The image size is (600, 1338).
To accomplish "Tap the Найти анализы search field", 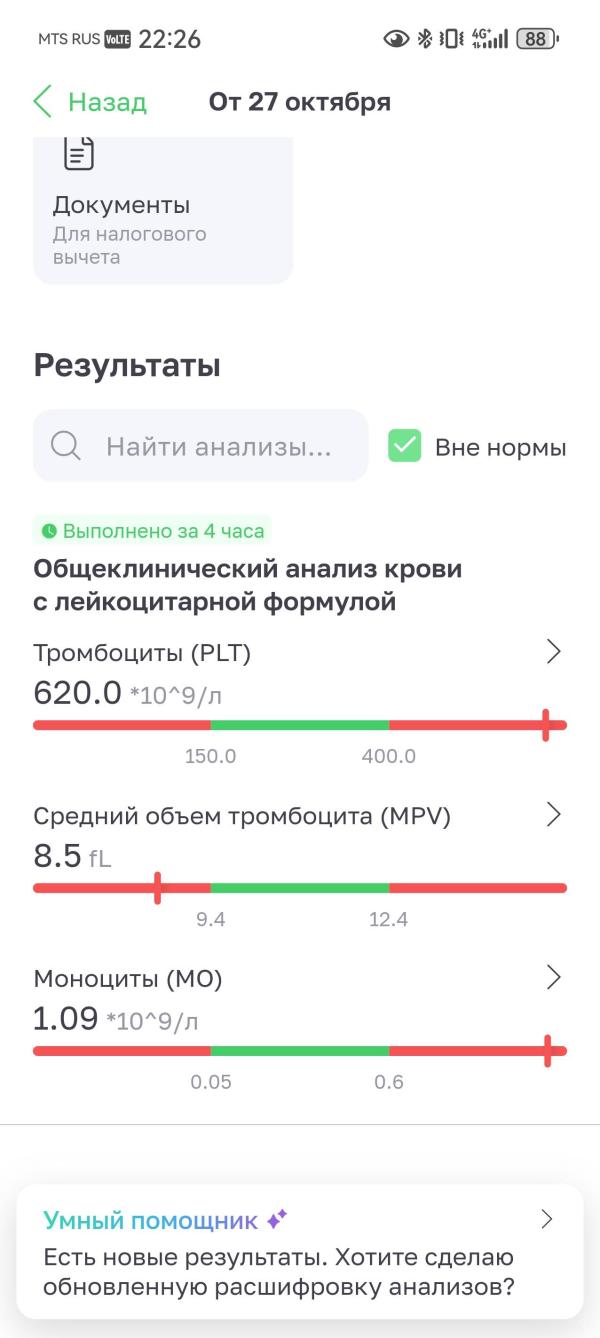I will point(200,446).
